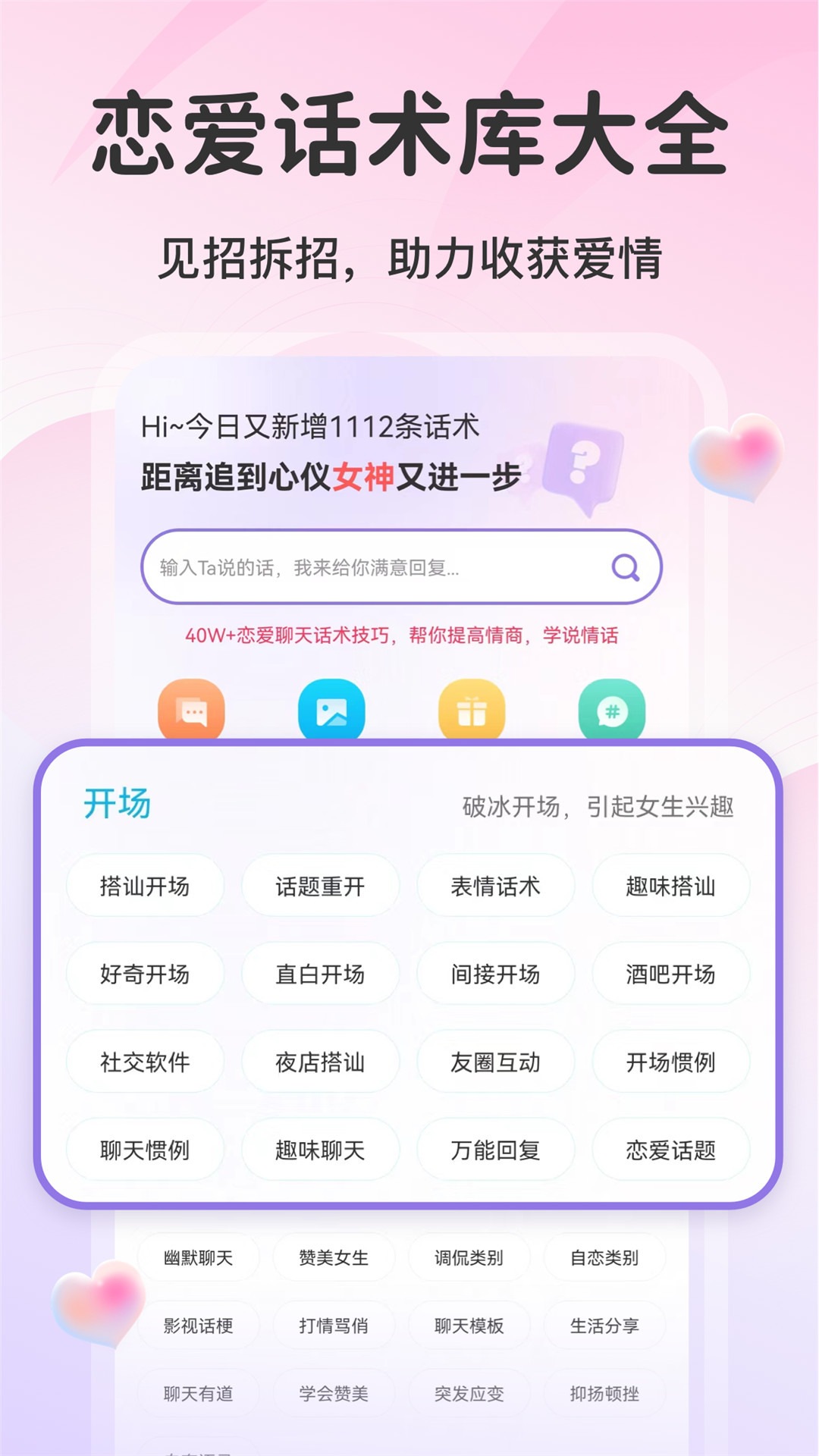Select the 社交软件 chip
This screenshot has height=1456, width=819.
[x=145, y=1062]
